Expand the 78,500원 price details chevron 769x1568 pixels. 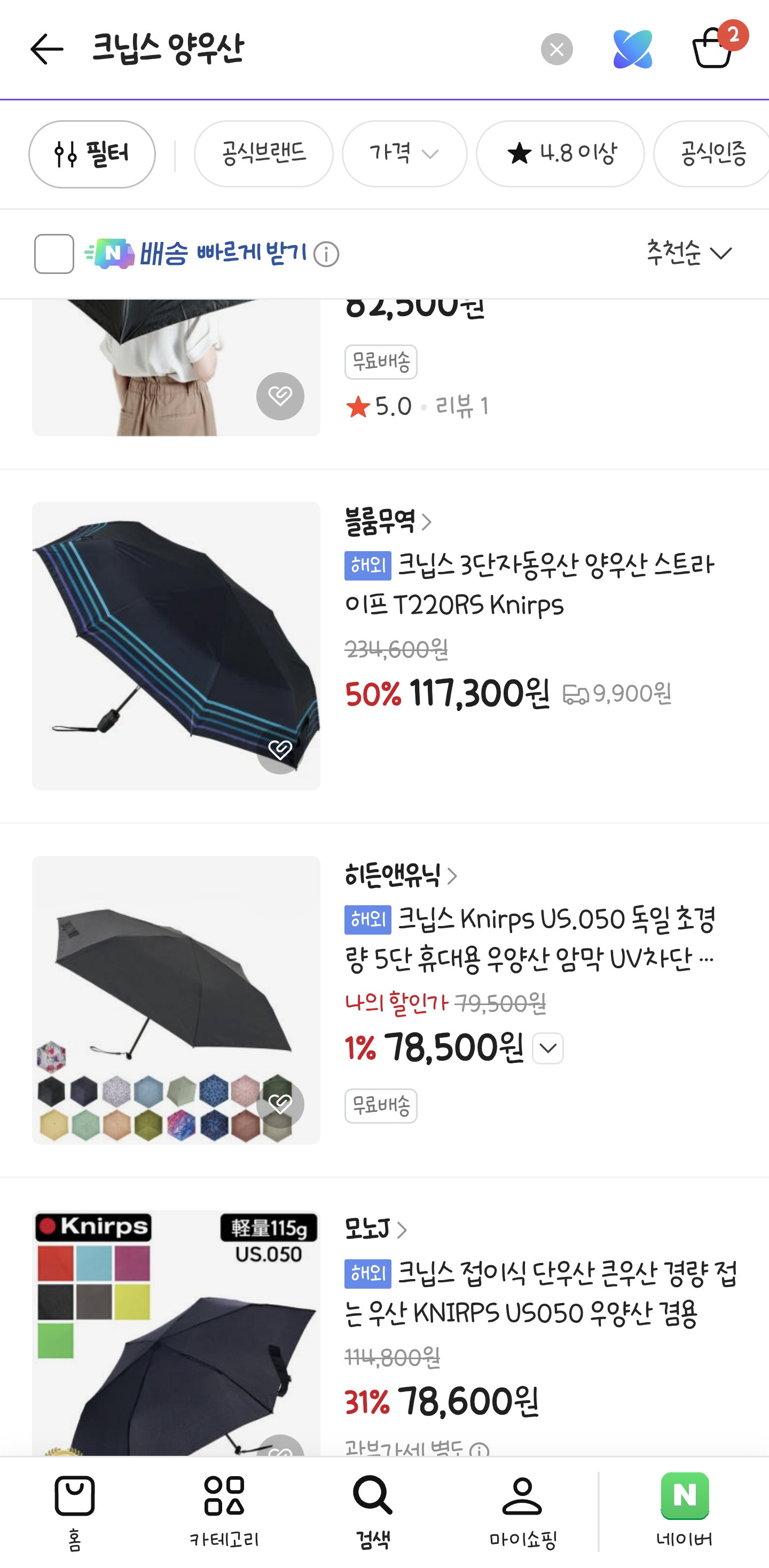click(548, 1048)
